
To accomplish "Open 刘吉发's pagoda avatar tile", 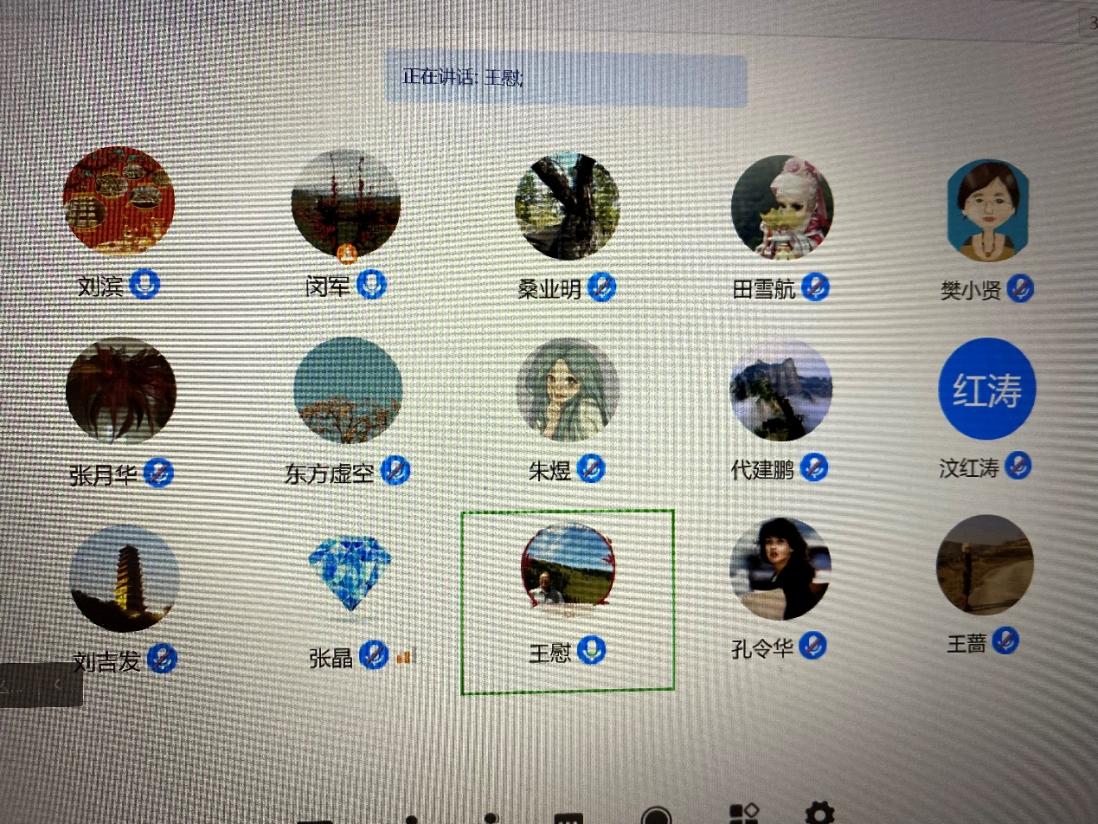I will 124,579.
